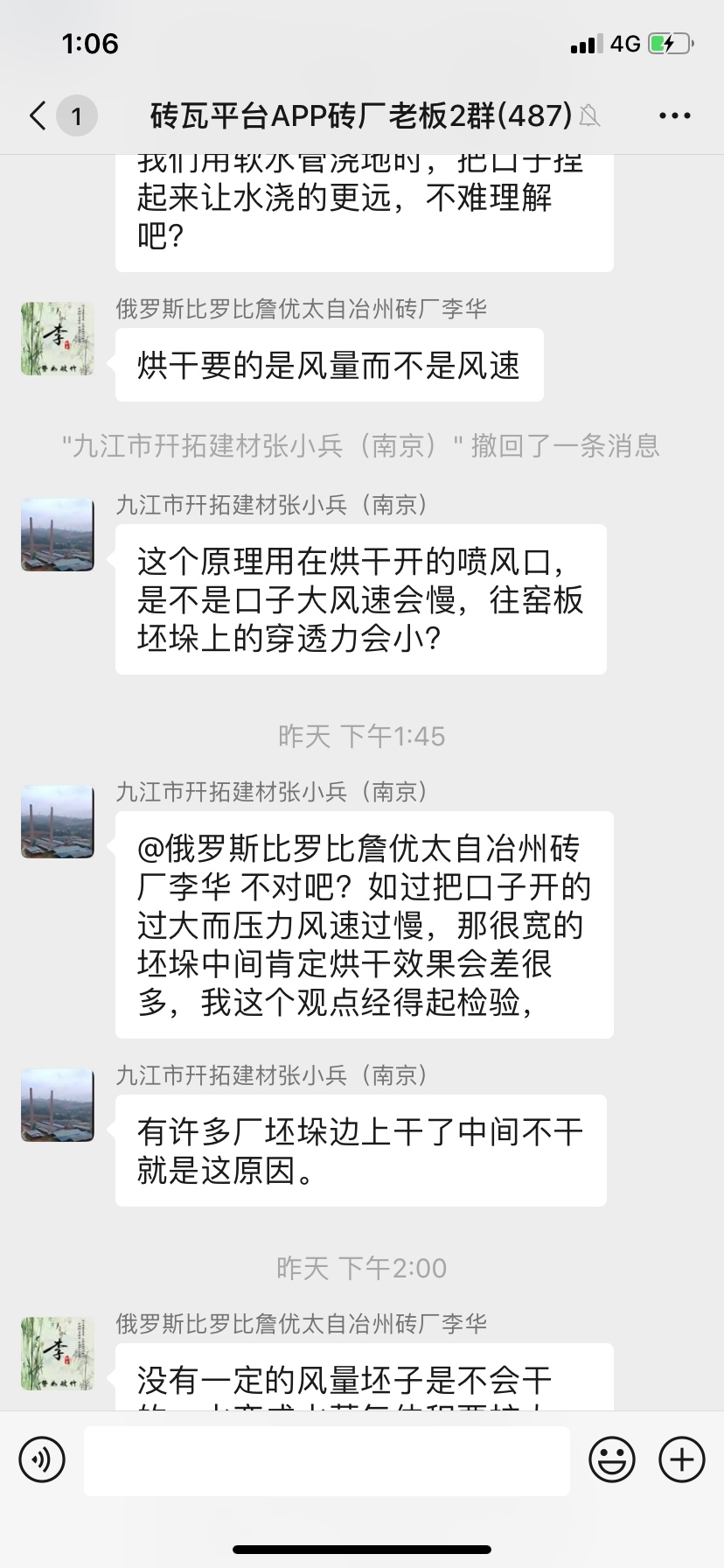Image resolution: width=724 pixels, height=1568 pixels.
Task: Tap 张小兵's avatar beside the @俄罗斯 message
Action: coord(58,822)
